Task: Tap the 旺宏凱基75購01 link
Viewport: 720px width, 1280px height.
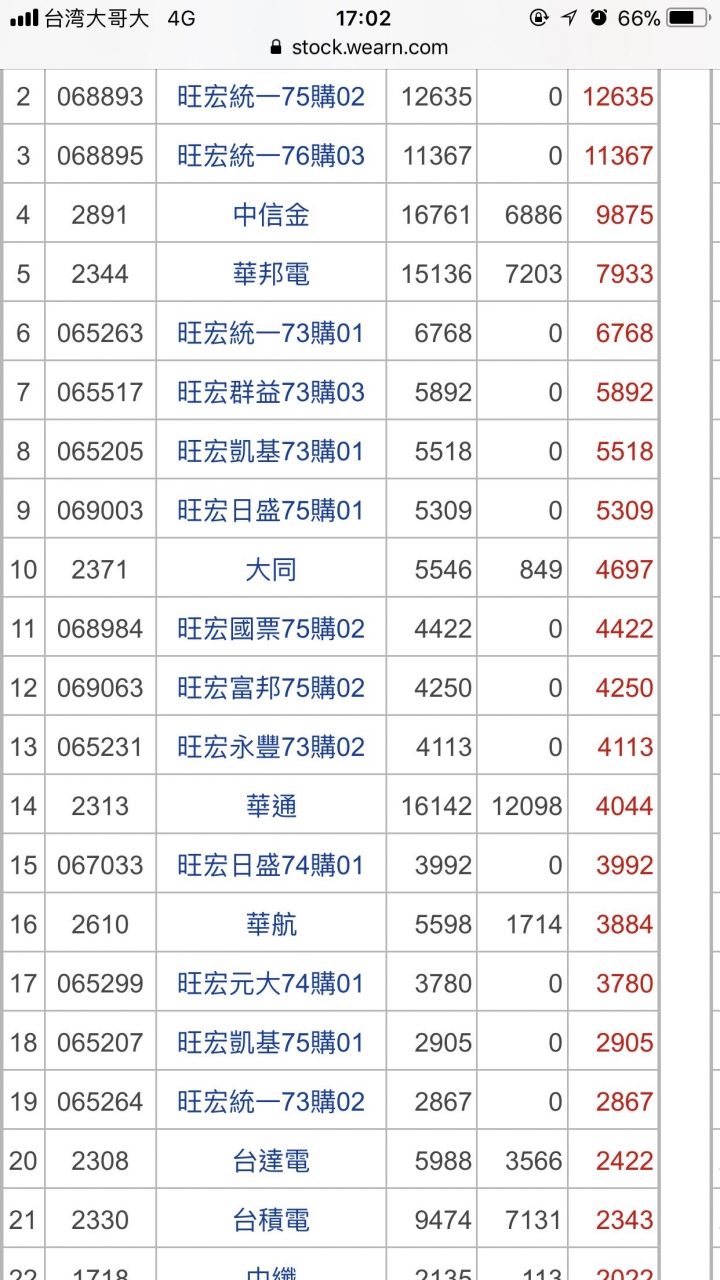Action: point(271,1043)
